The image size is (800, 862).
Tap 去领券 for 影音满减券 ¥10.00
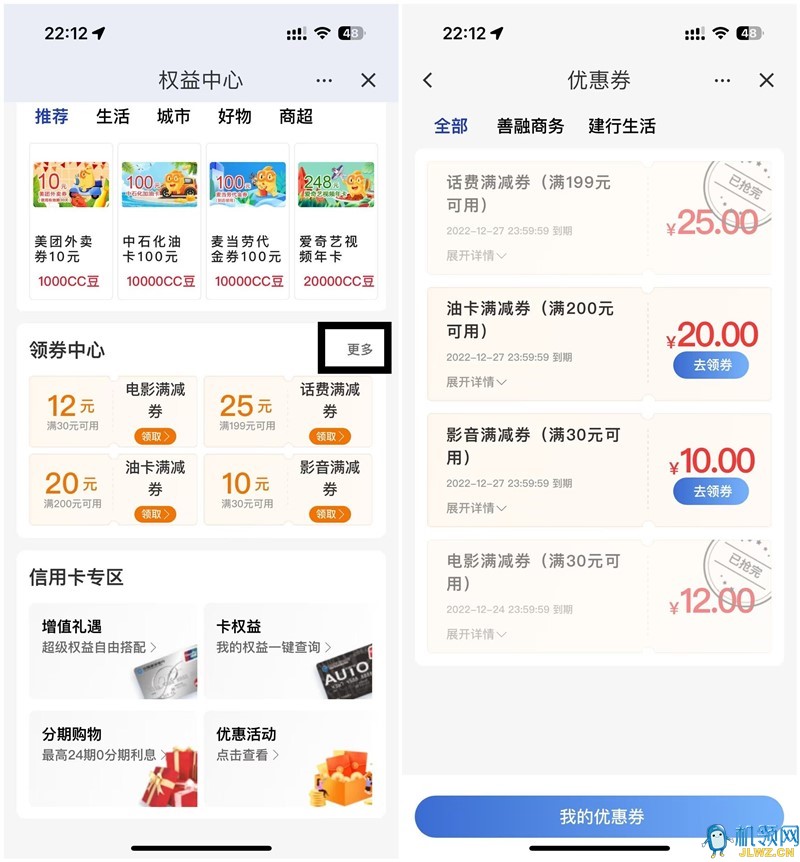tap(712, 491)
